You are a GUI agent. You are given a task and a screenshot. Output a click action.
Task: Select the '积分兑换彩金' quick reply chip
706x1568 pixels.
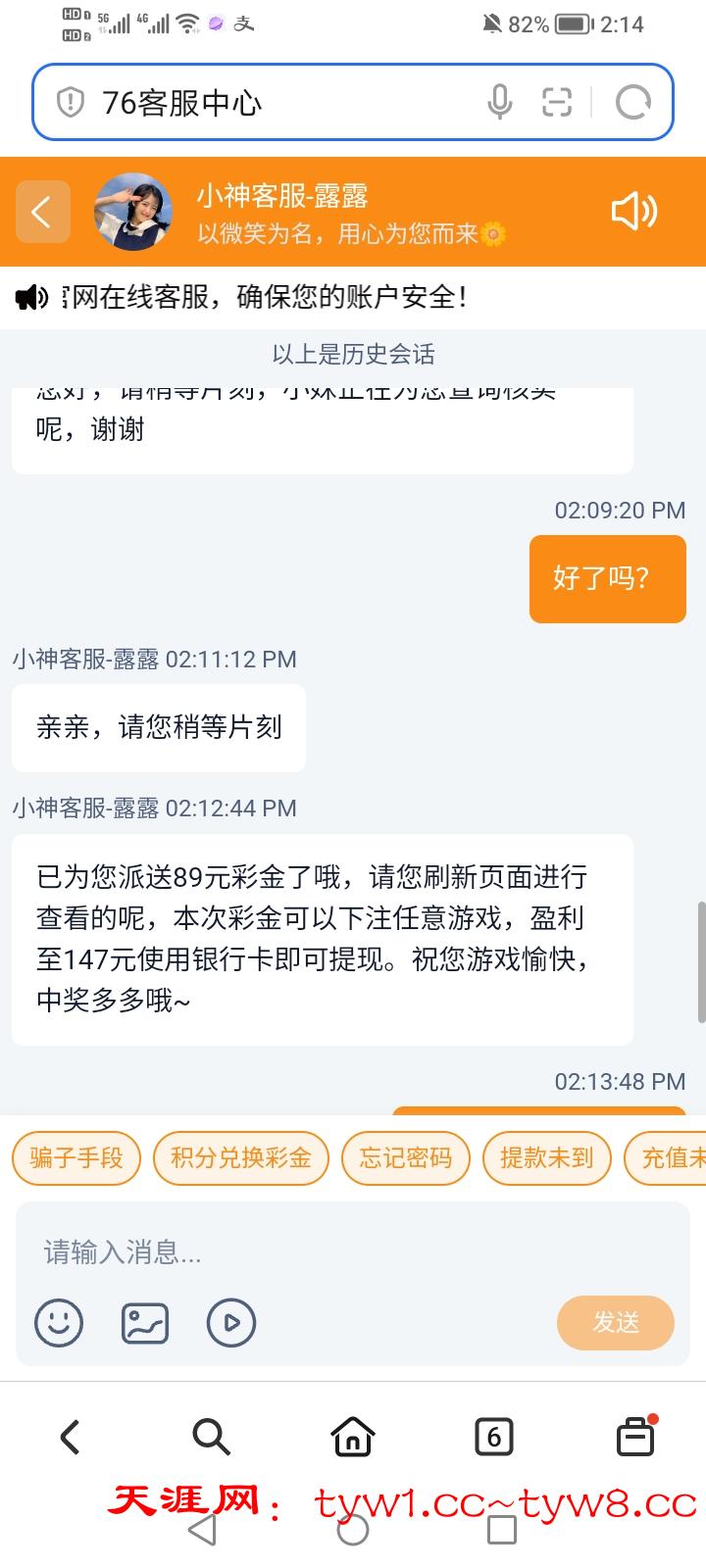click(241, 1158)
